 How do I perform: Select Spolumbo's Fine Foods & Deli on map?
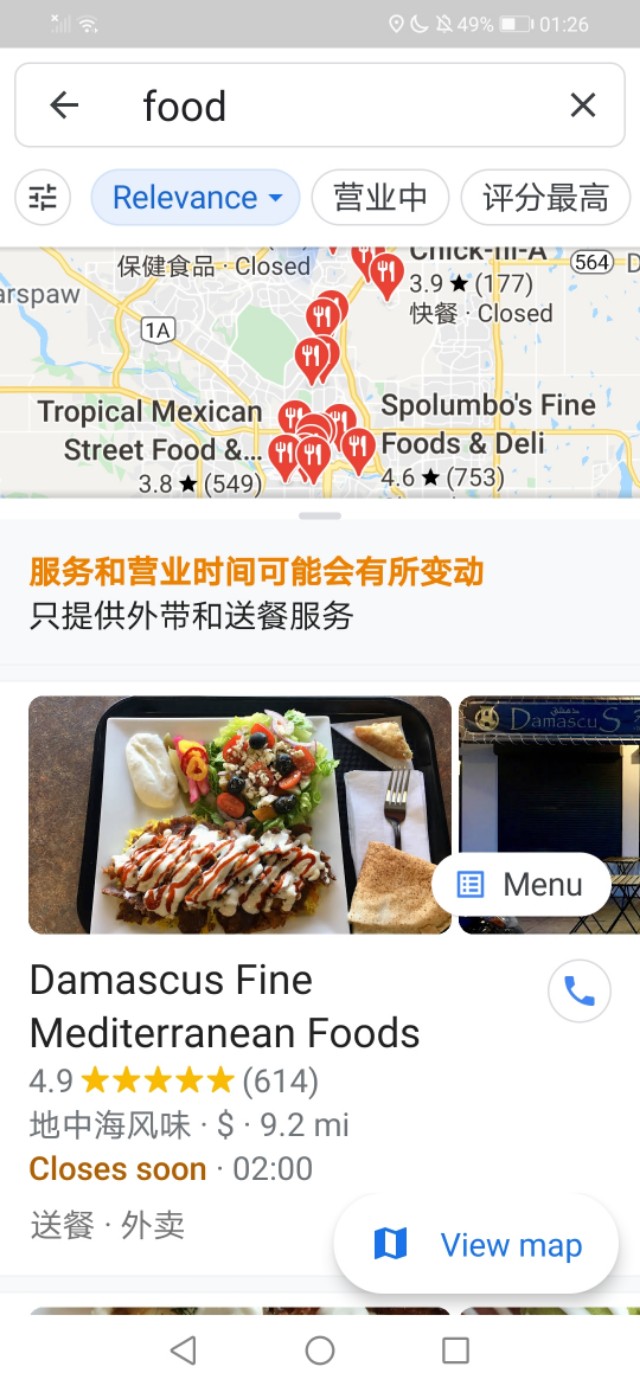(487, 425)
